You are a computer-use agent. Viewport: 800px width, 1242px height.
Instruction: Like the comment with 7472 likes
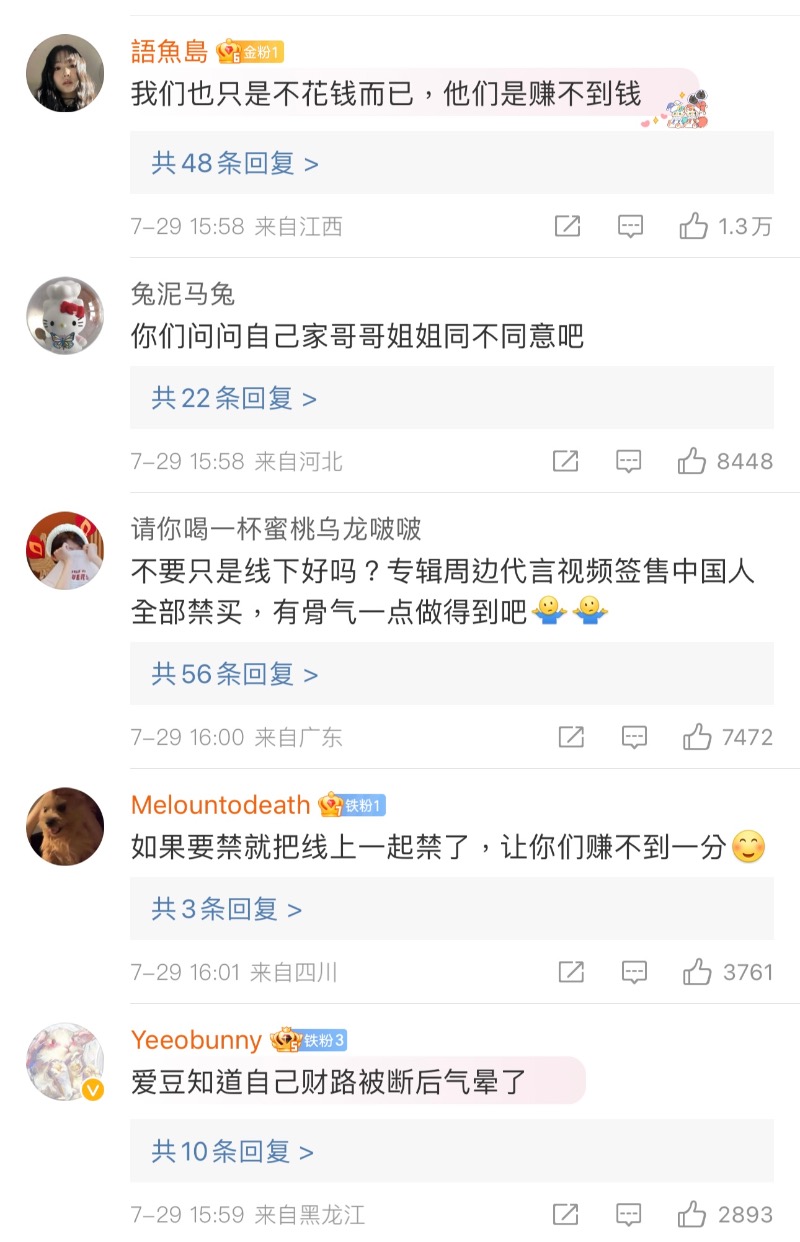tap(697, 738)
